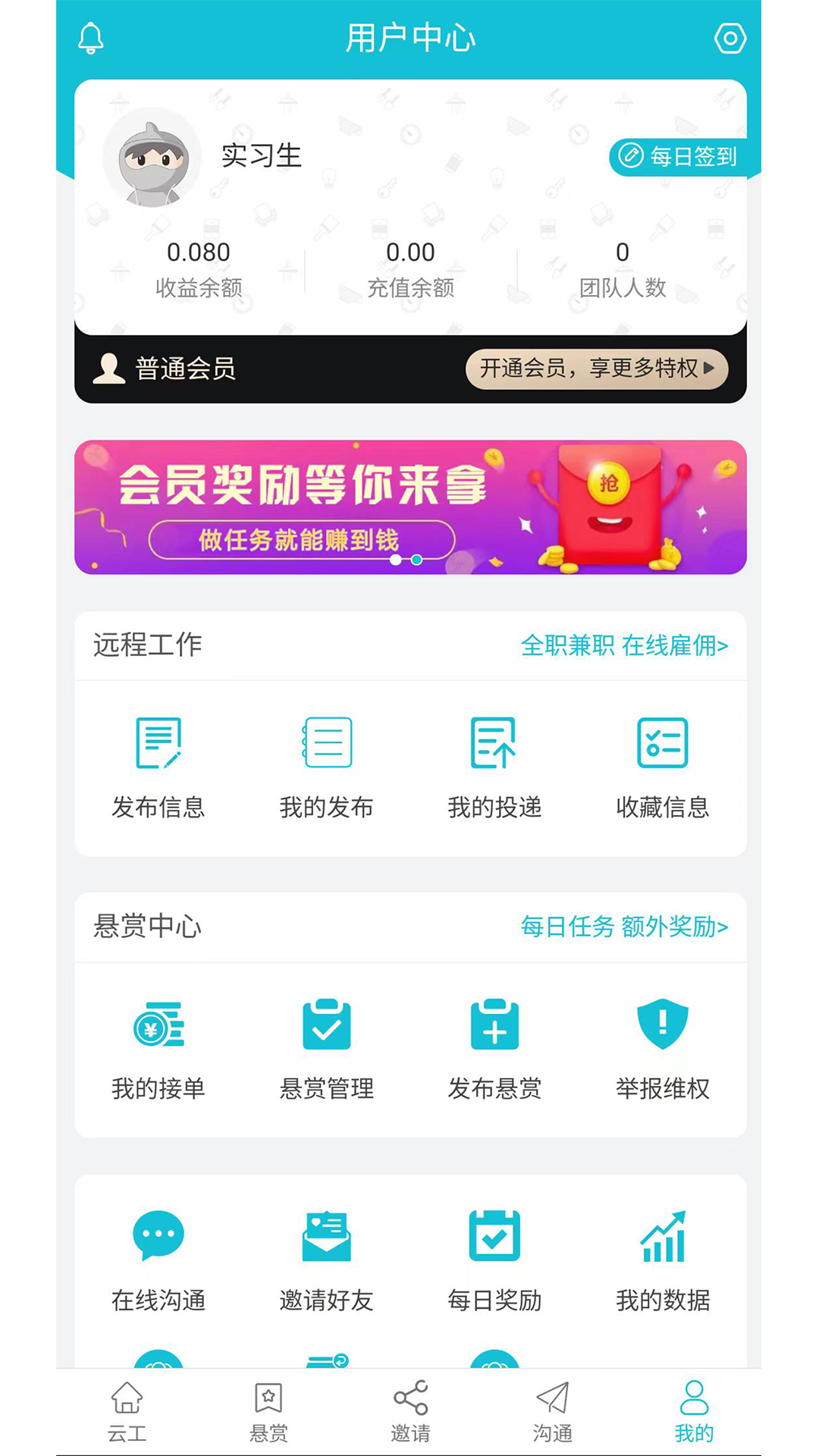This screenshot has height=1456, width=819.
Task: Select the first carousel indicator dot
Action: click(396, 560)
